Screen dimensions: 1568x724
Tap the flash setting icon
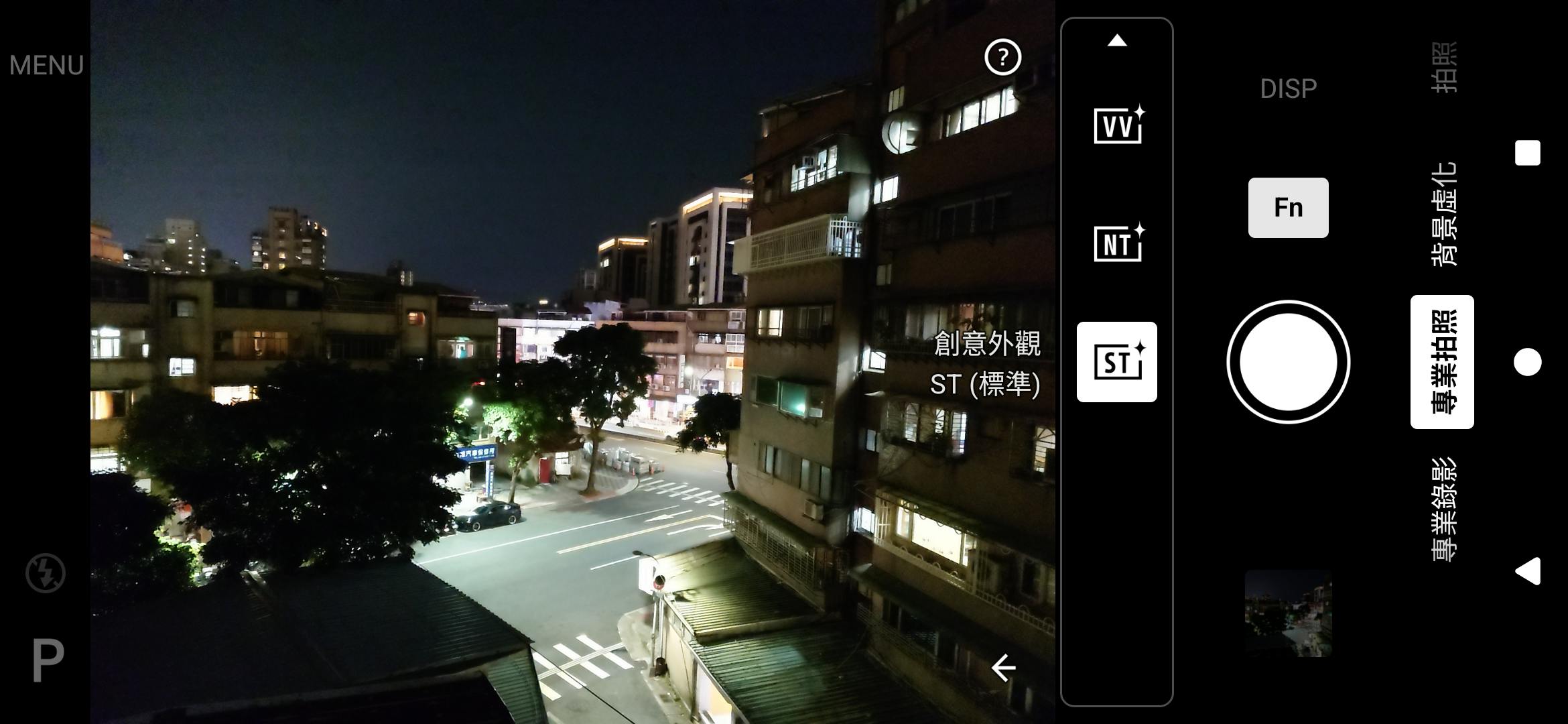46,573
